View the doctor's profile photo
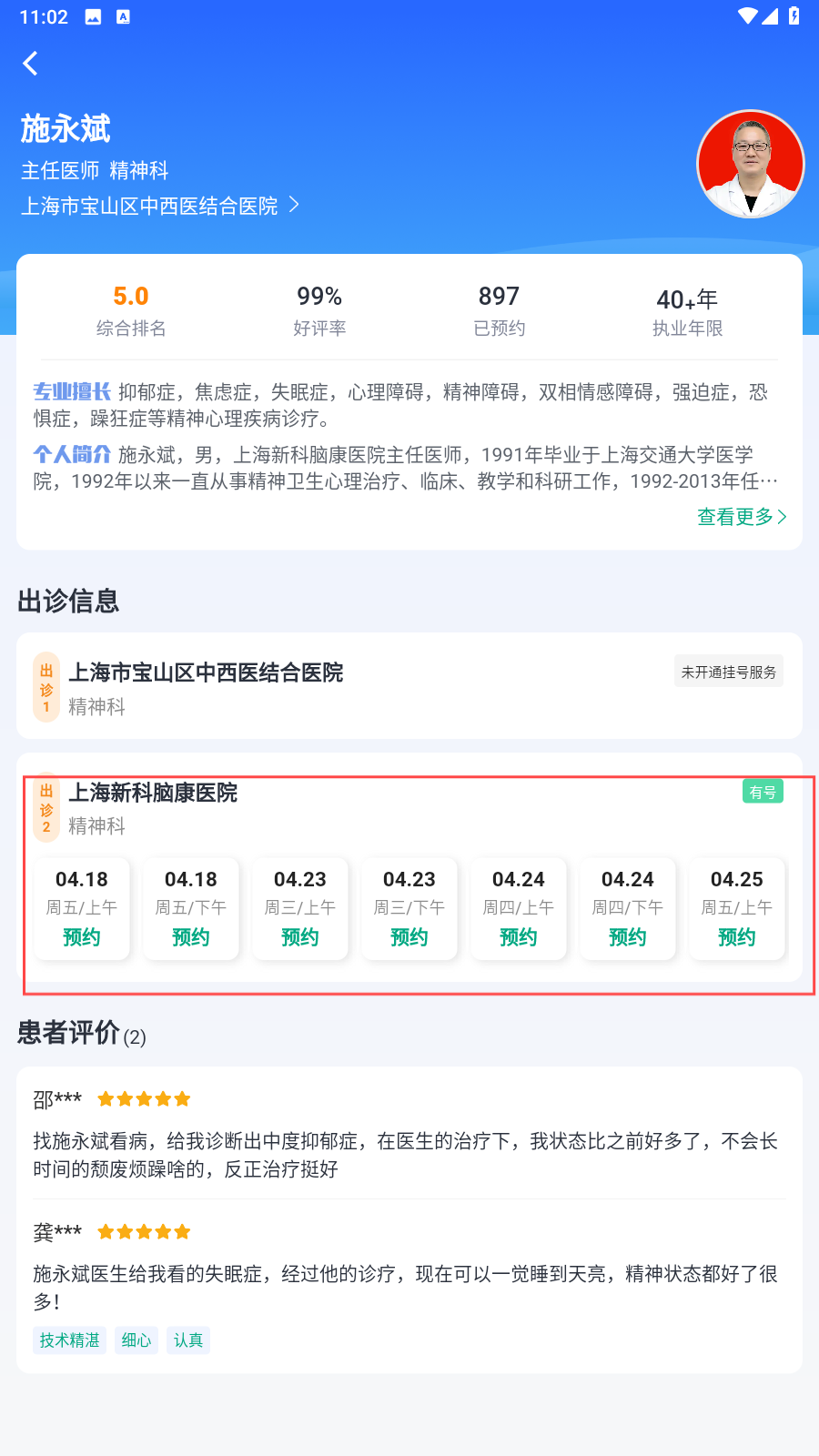 [x=751, y=164]
